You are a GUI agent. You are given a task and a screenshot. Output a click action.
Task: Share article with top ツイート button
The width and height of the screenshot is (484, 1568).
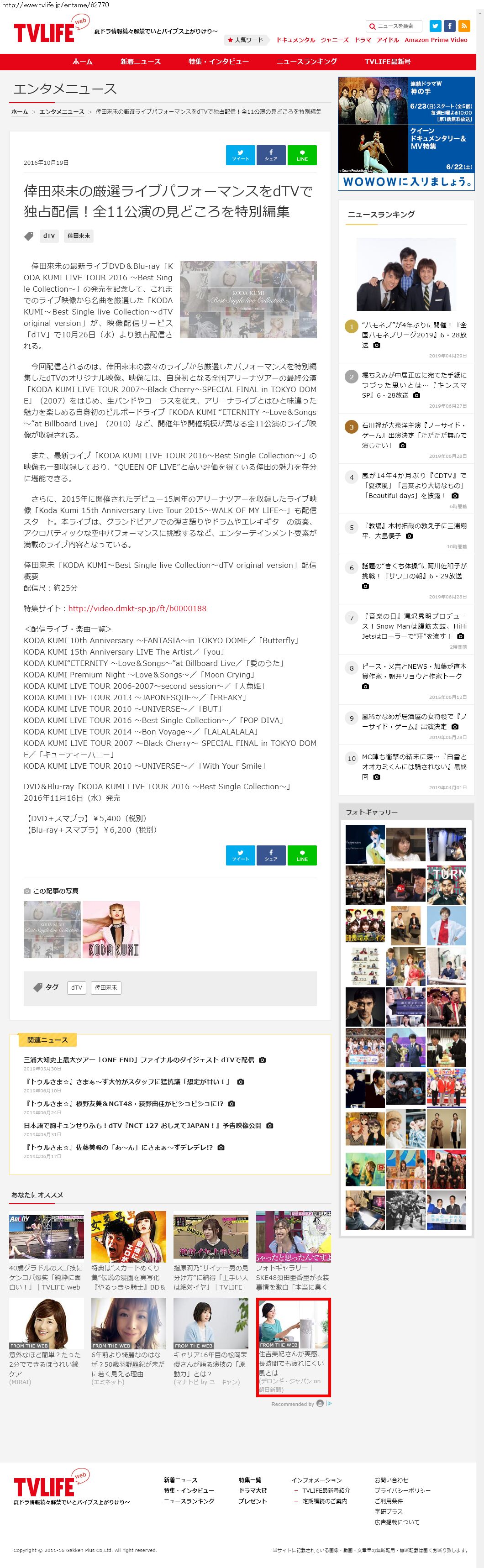pos(241,155)
